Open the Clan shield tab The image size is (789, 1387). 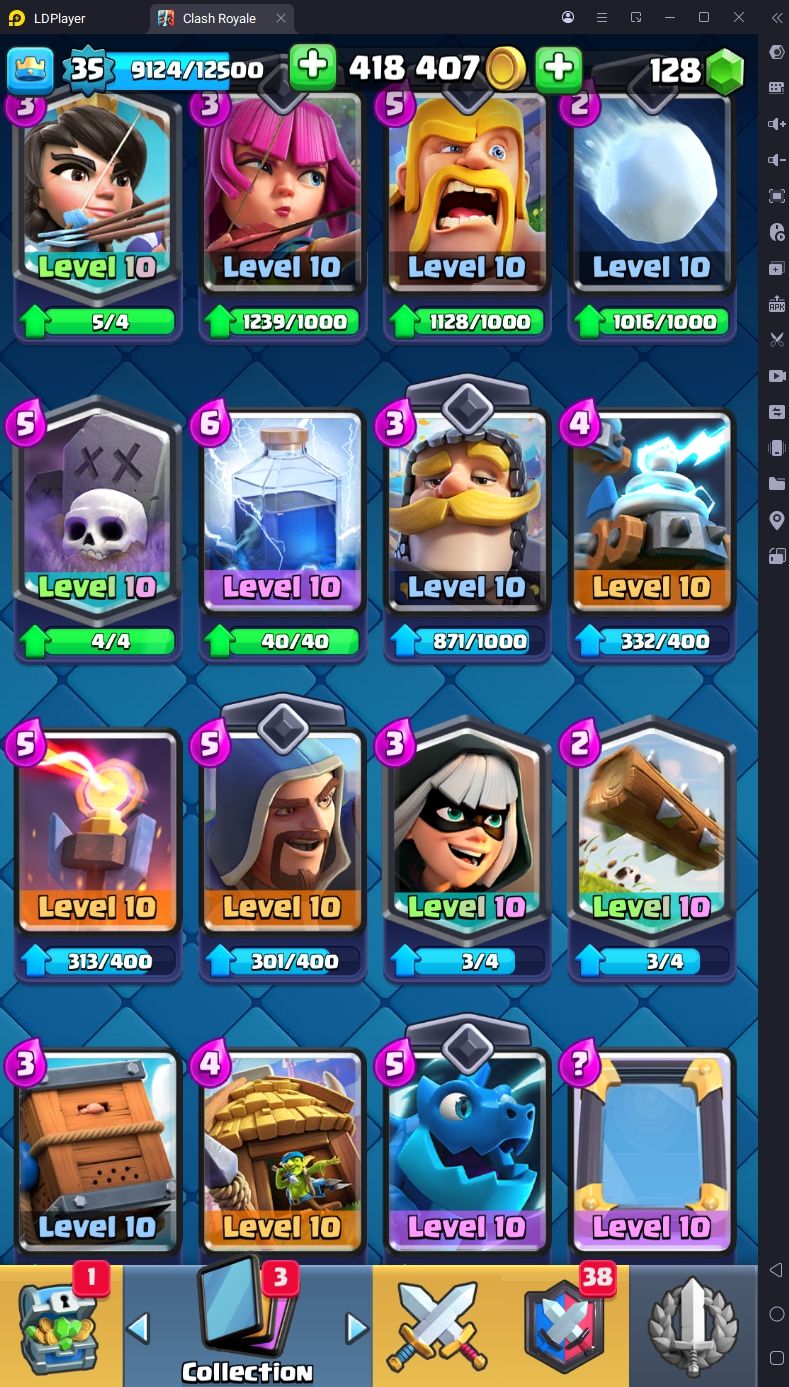tap(565, 1326)
